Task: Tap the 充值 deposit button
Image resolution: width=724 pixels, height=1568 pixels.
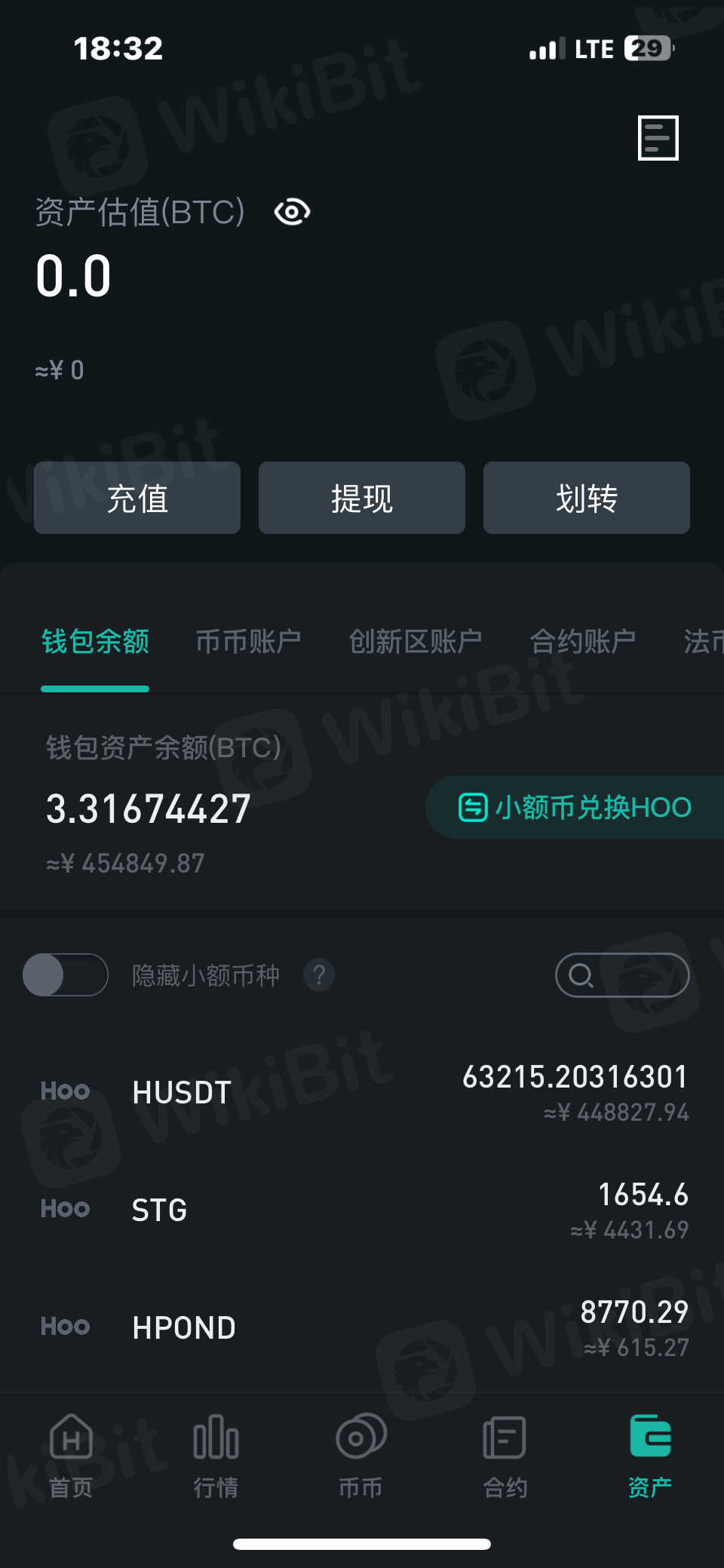Action: 137,499
